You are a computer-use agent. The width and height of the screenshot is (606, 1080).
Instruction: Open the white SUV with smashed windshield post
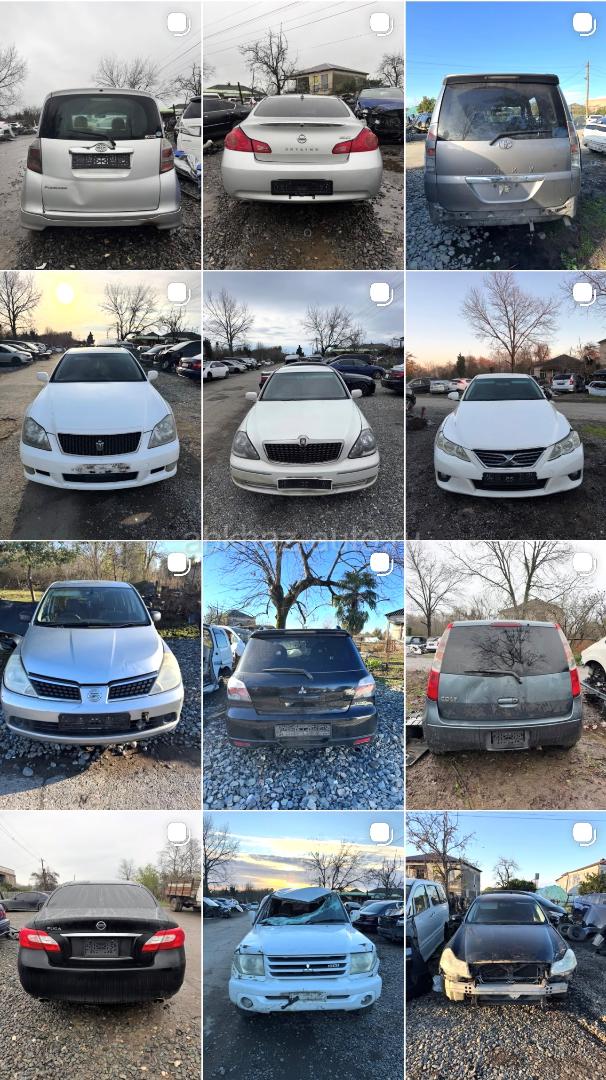click(303, 945)
